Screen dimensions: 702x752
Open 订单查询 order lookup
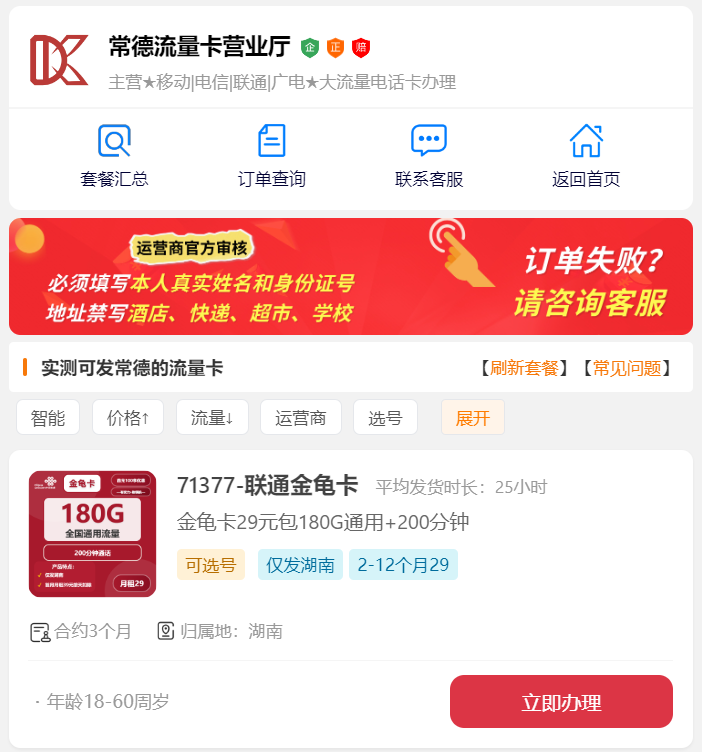coord(271,156)
